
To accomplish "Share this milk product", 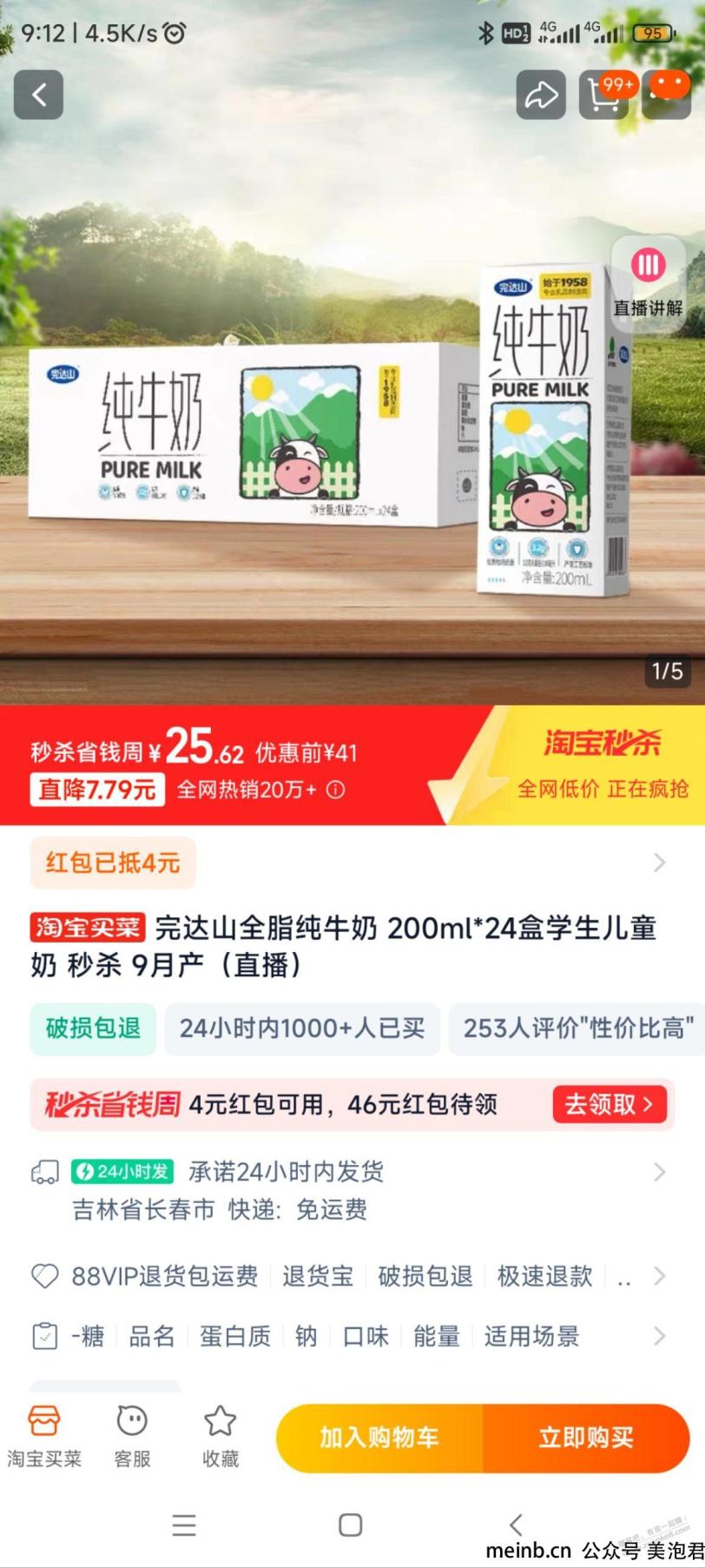I will pyautogui.click(x=541, y=95).
